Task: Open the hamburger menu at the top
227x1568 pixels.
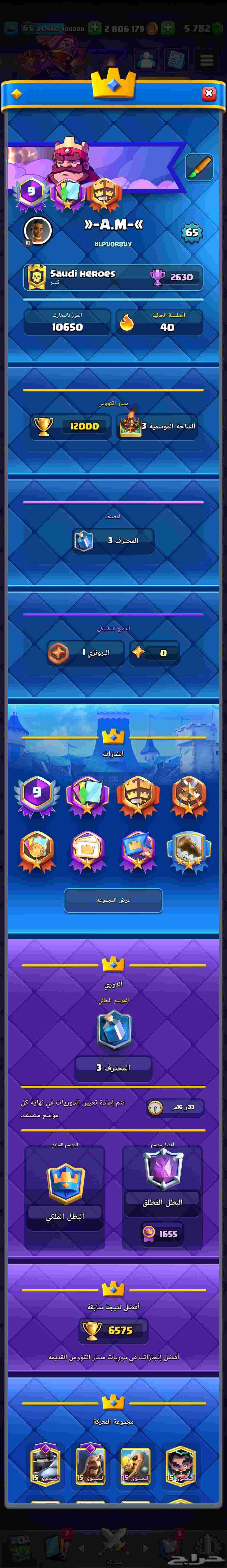Action: 207,60
